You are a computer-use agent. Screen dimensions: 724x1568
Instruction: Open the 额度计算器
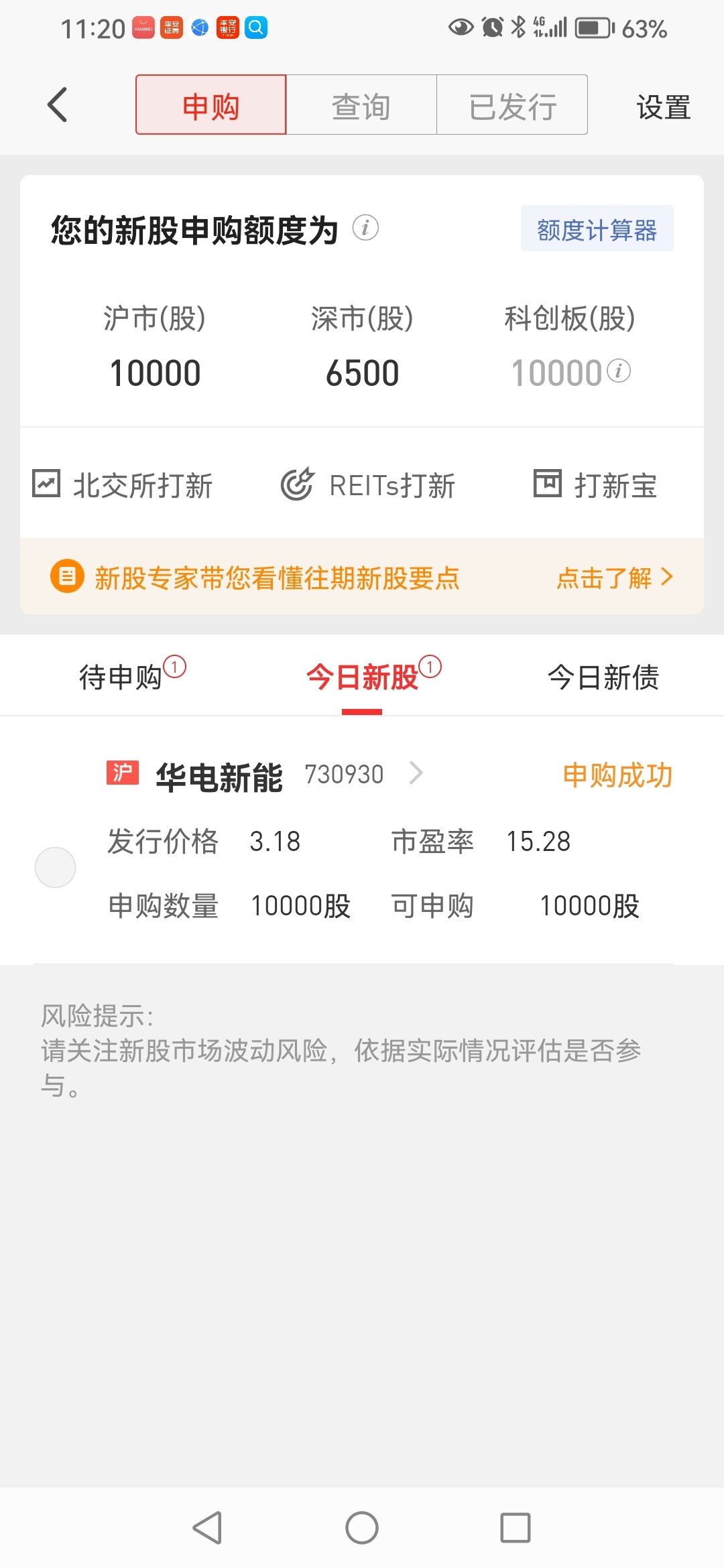[x=597, y=229]
